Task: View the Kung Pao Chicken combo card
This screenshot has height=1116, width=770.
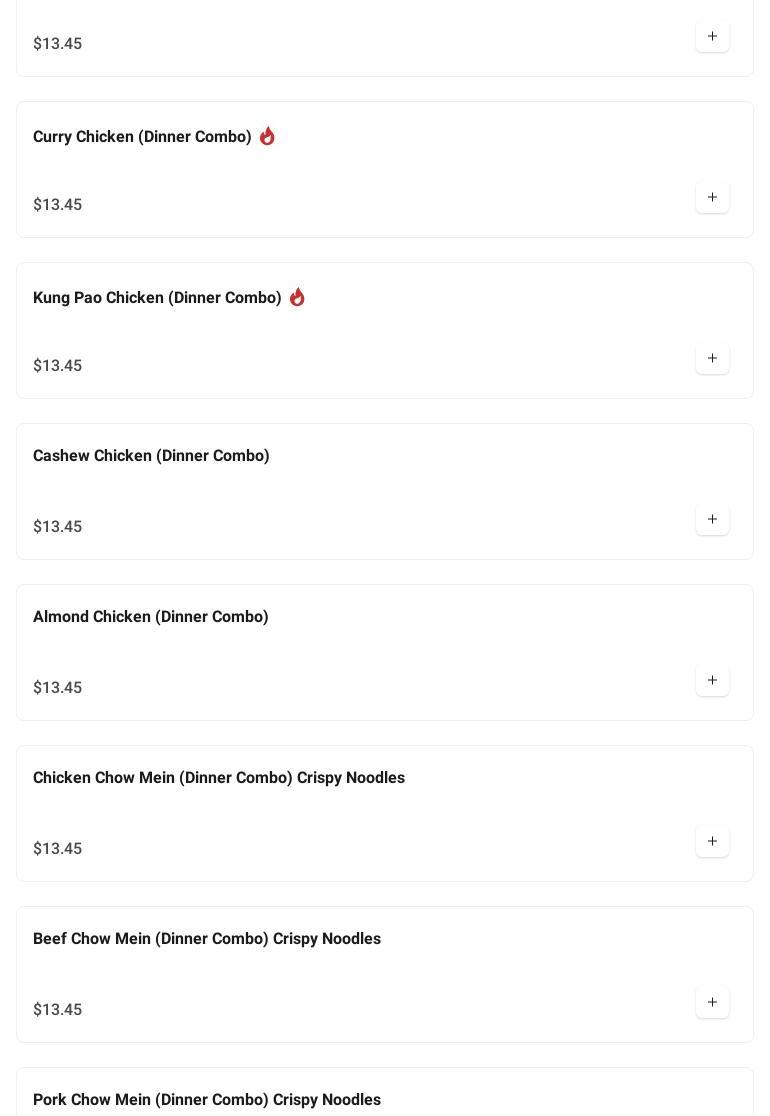Action: pyautogui.click(x=157, y=298)
